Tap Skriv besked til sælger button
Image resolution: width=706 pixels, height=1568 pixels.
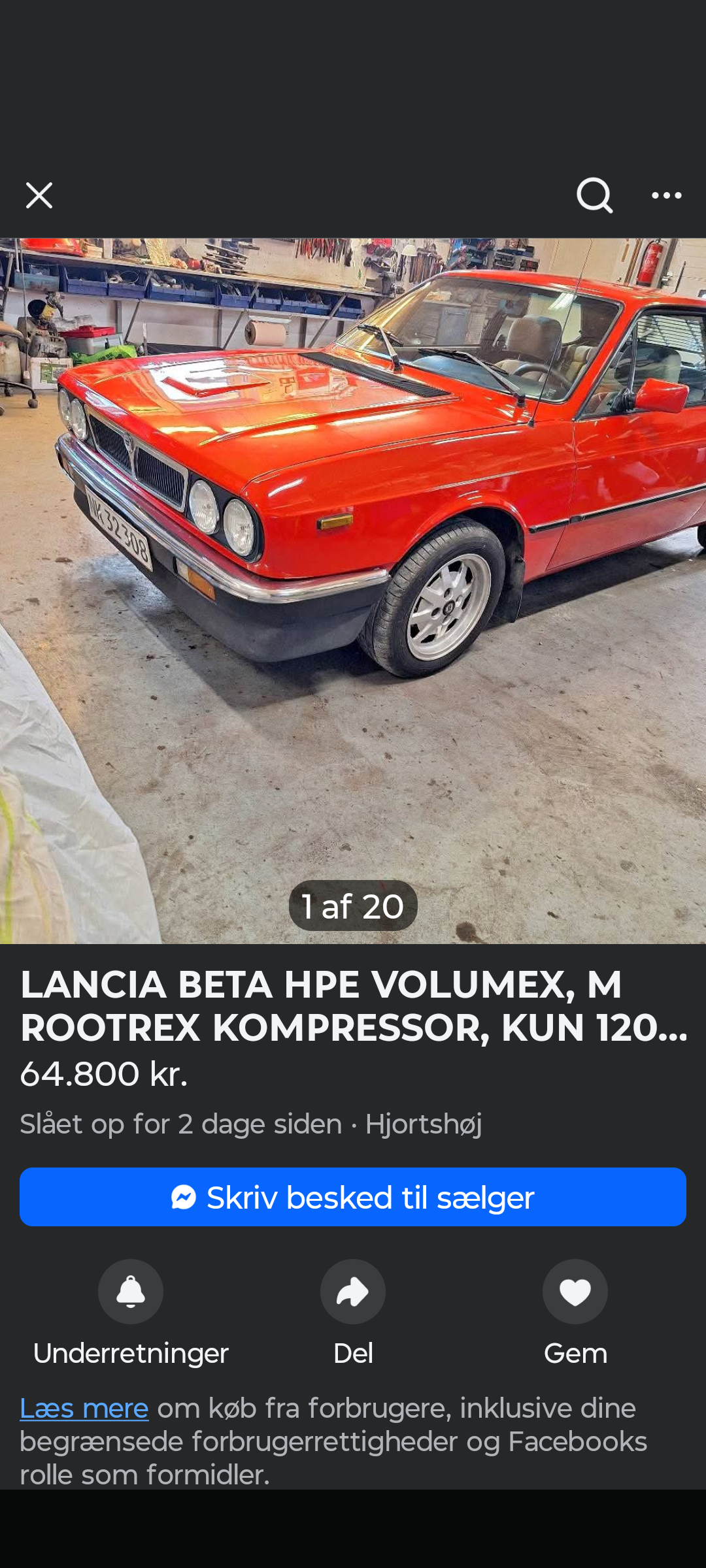coord(353,1197)
